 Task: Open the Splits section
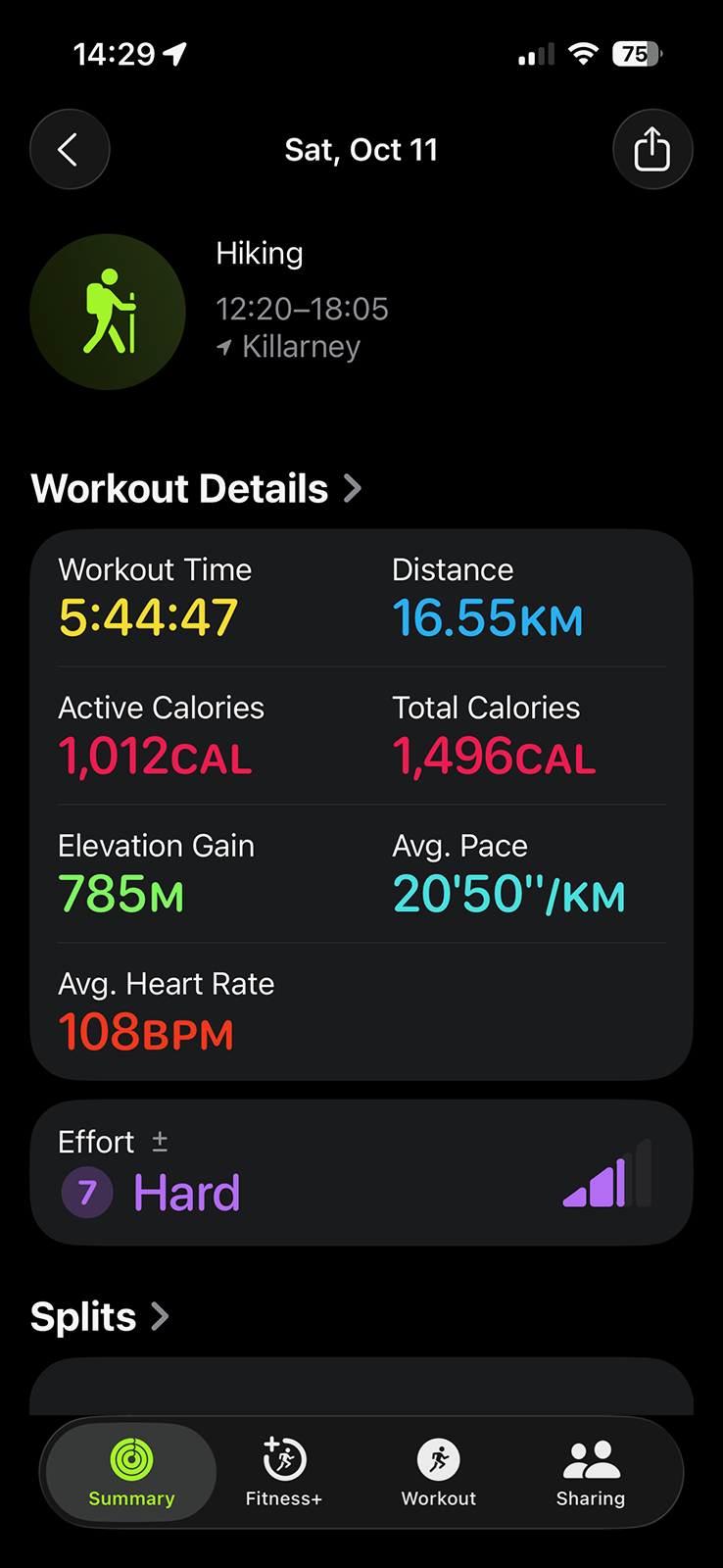coord(100,1317)
